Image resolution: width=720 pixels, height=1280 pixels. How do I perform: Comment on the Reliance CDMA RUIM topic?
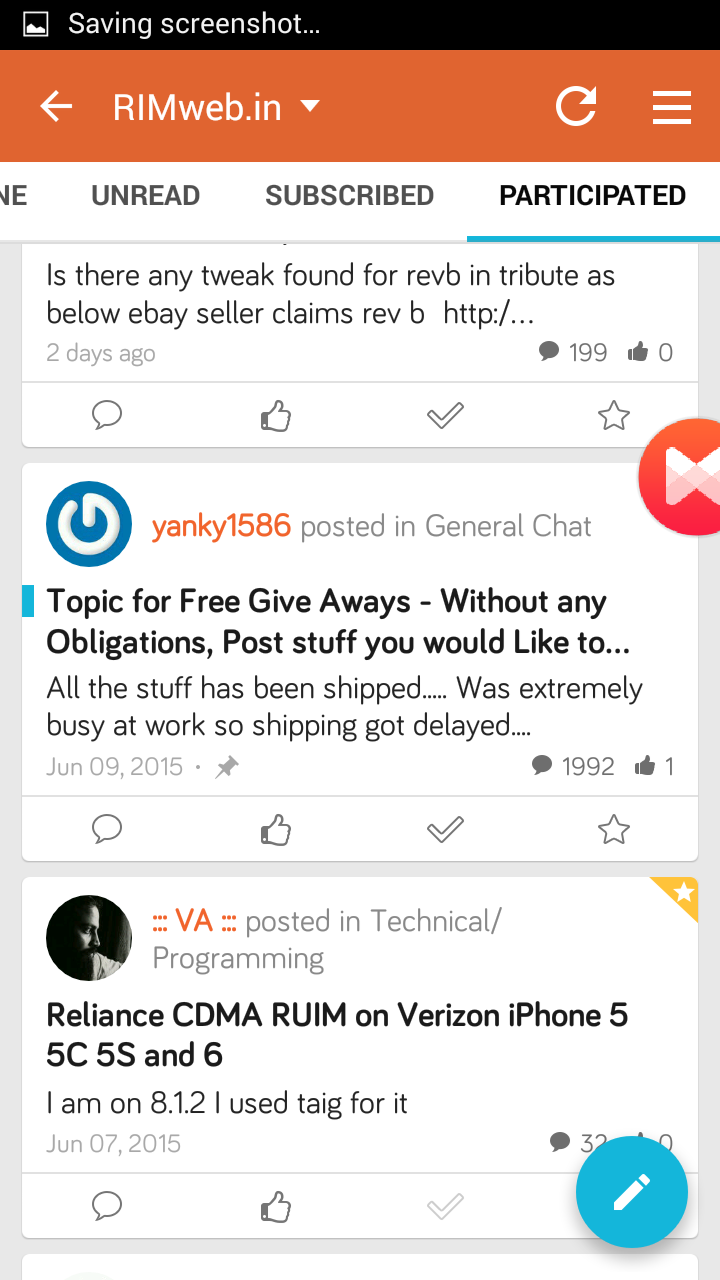pos(107,1207)
